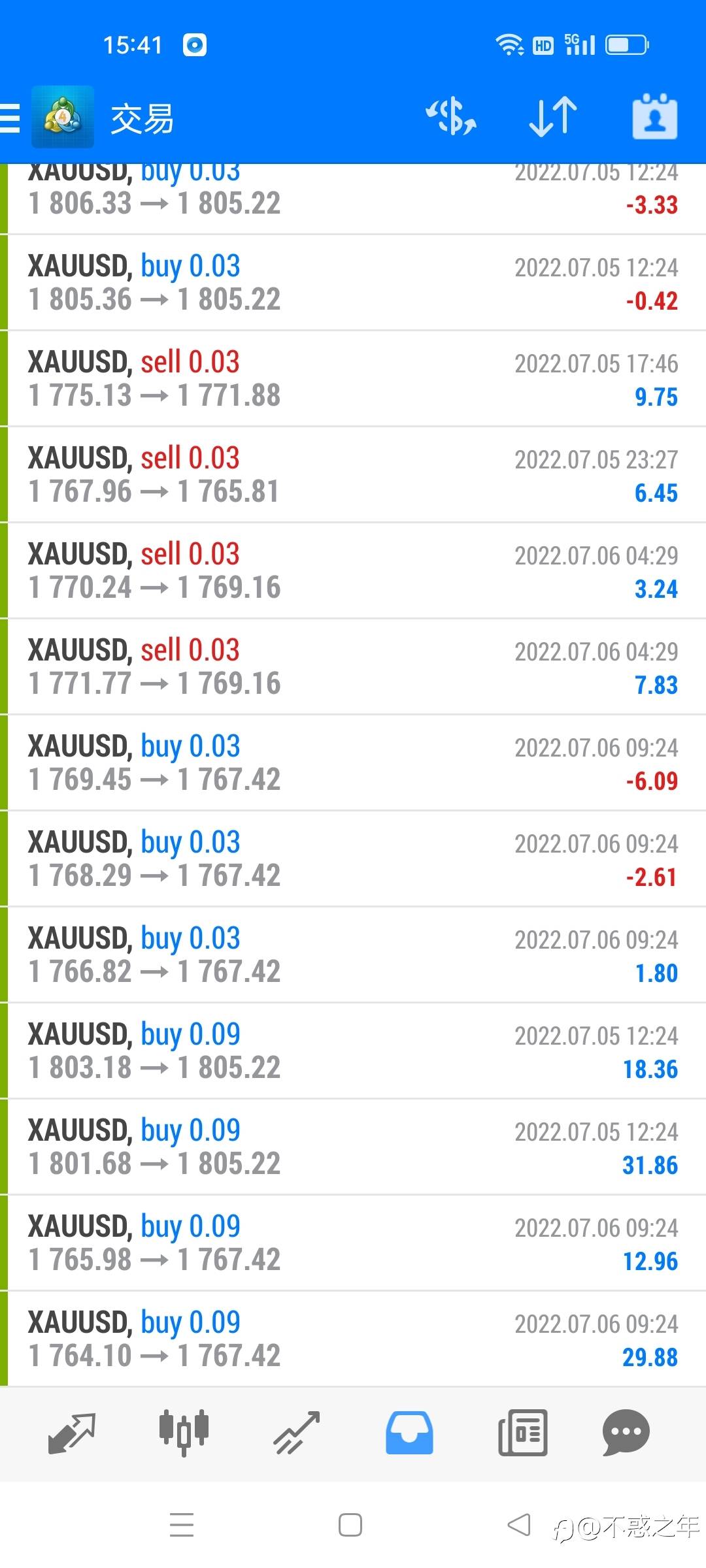Open sell trade closed at 1 765.81

(x=353, y=475)
